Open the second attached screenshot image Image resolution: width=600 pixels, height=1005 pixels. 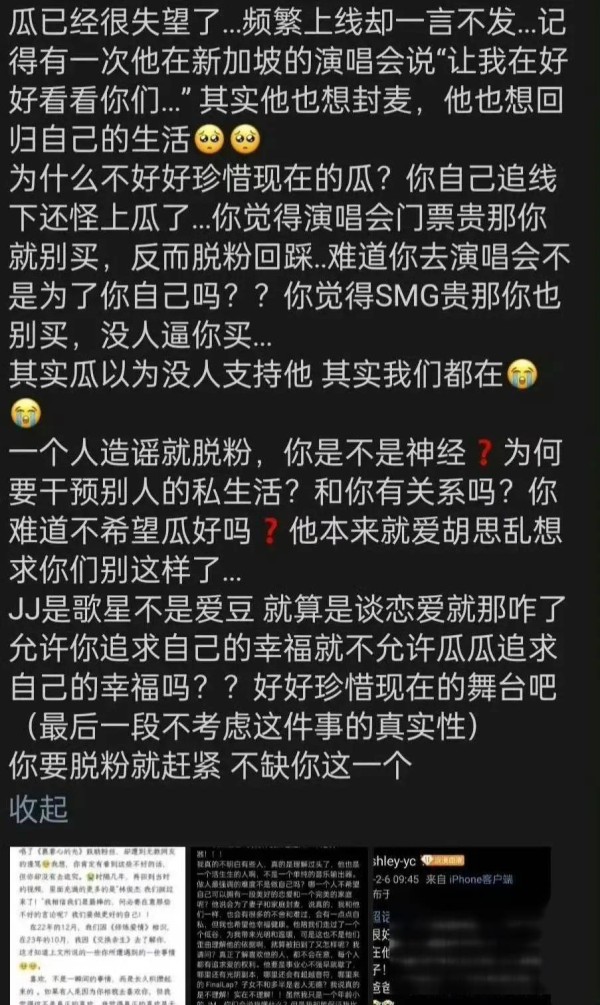click(x=280, y=926)
